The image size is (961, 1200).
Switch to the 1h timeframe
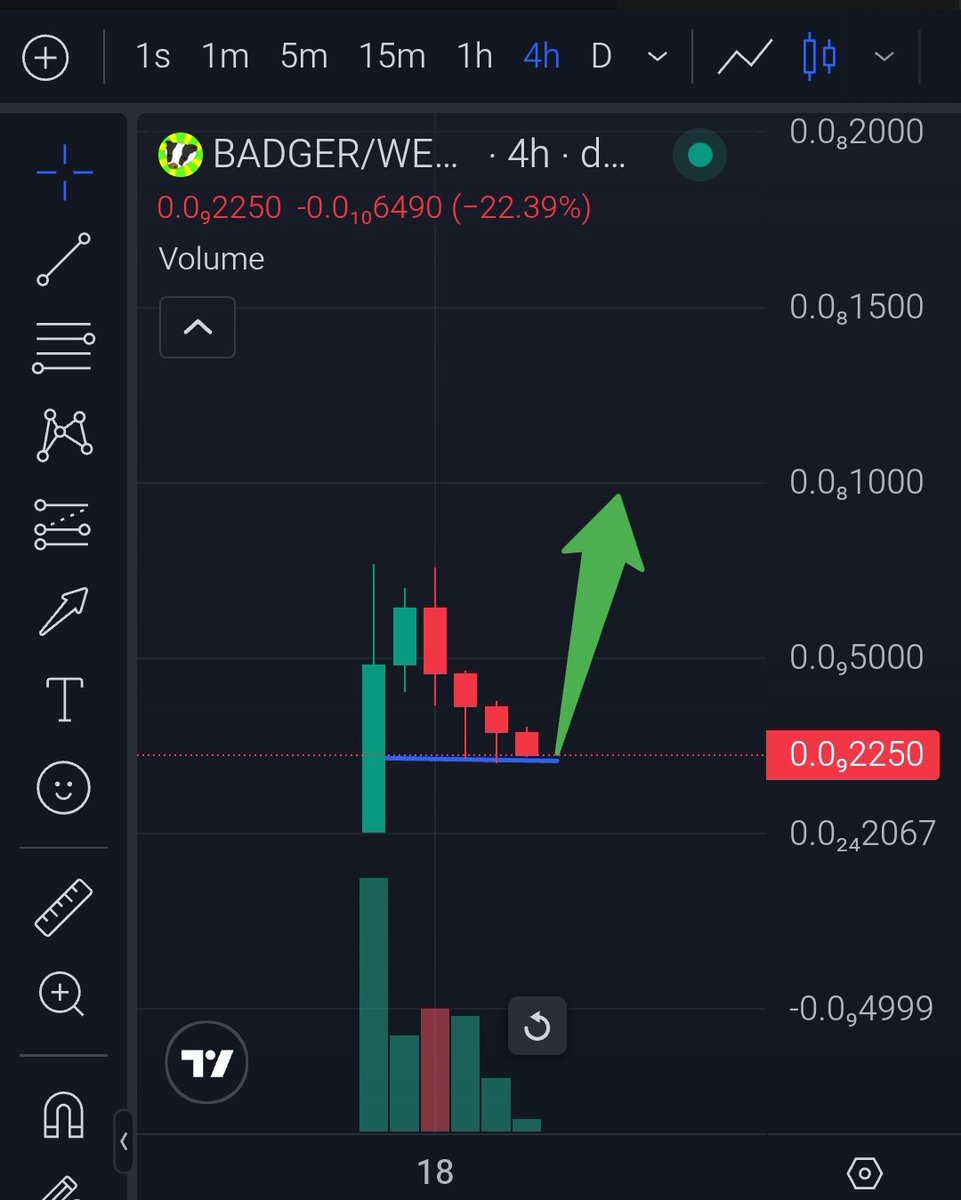tap(474, 57)
